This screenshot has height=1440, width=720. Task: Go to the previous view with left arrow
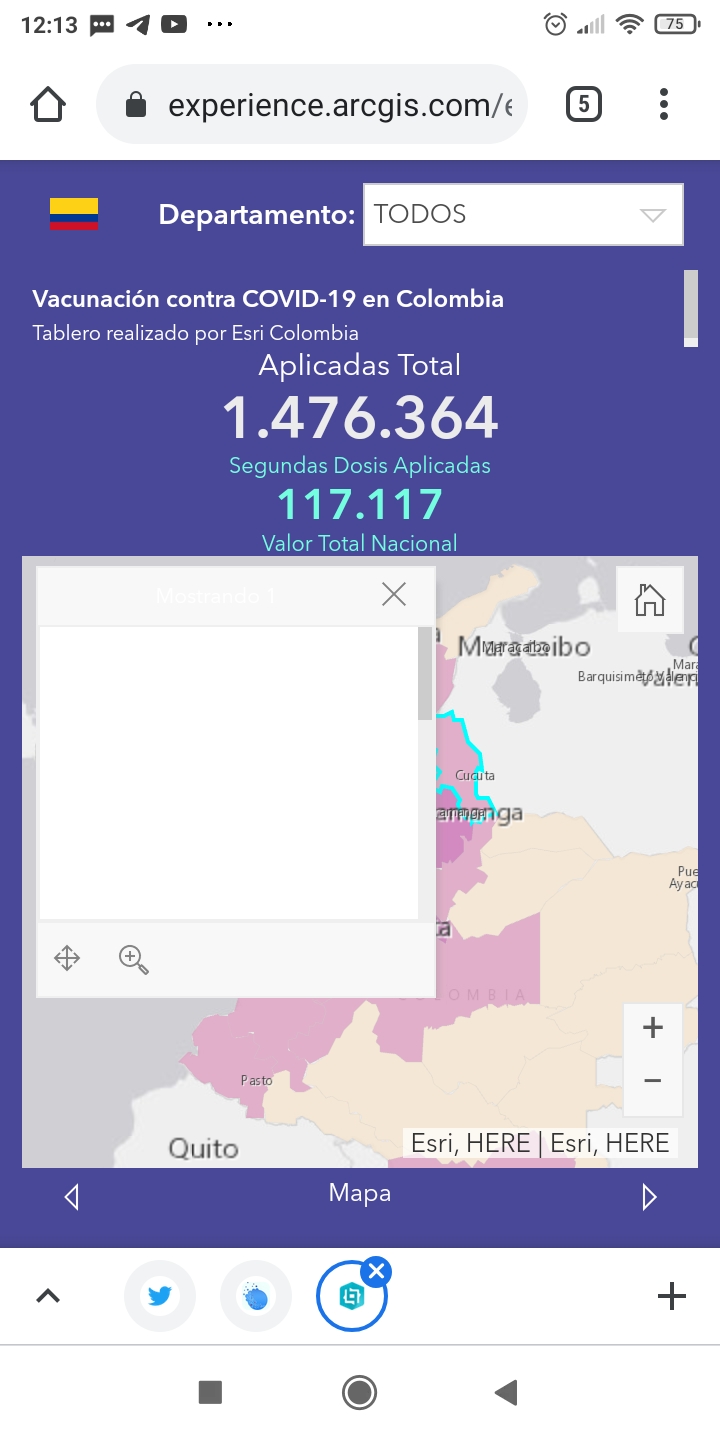click(x=71, y=1197)
